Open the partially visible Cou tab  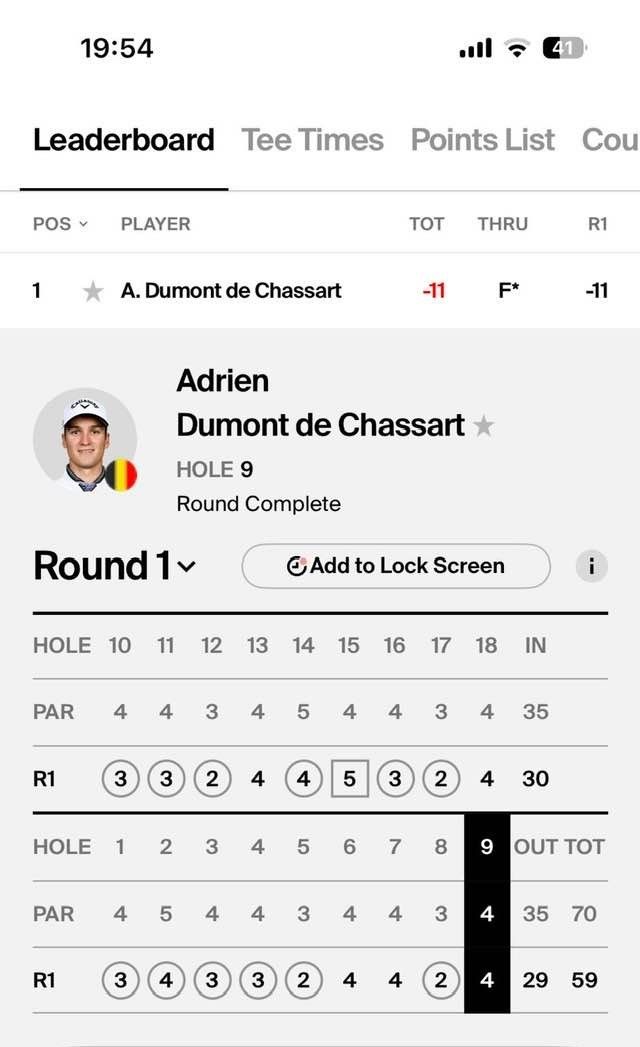[610, 140]
